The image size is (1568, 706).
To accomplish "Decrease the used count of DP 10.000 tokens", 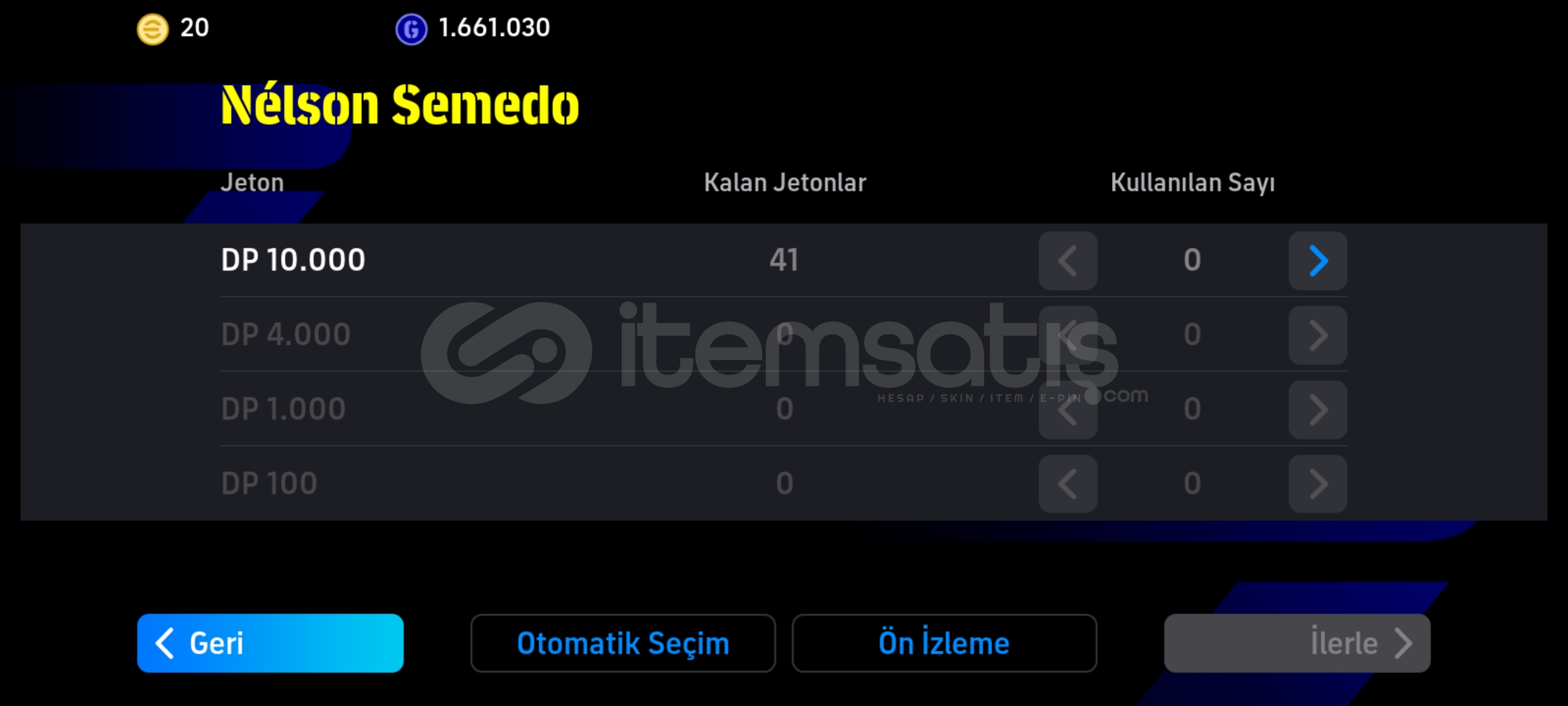I will (1068, 261).
